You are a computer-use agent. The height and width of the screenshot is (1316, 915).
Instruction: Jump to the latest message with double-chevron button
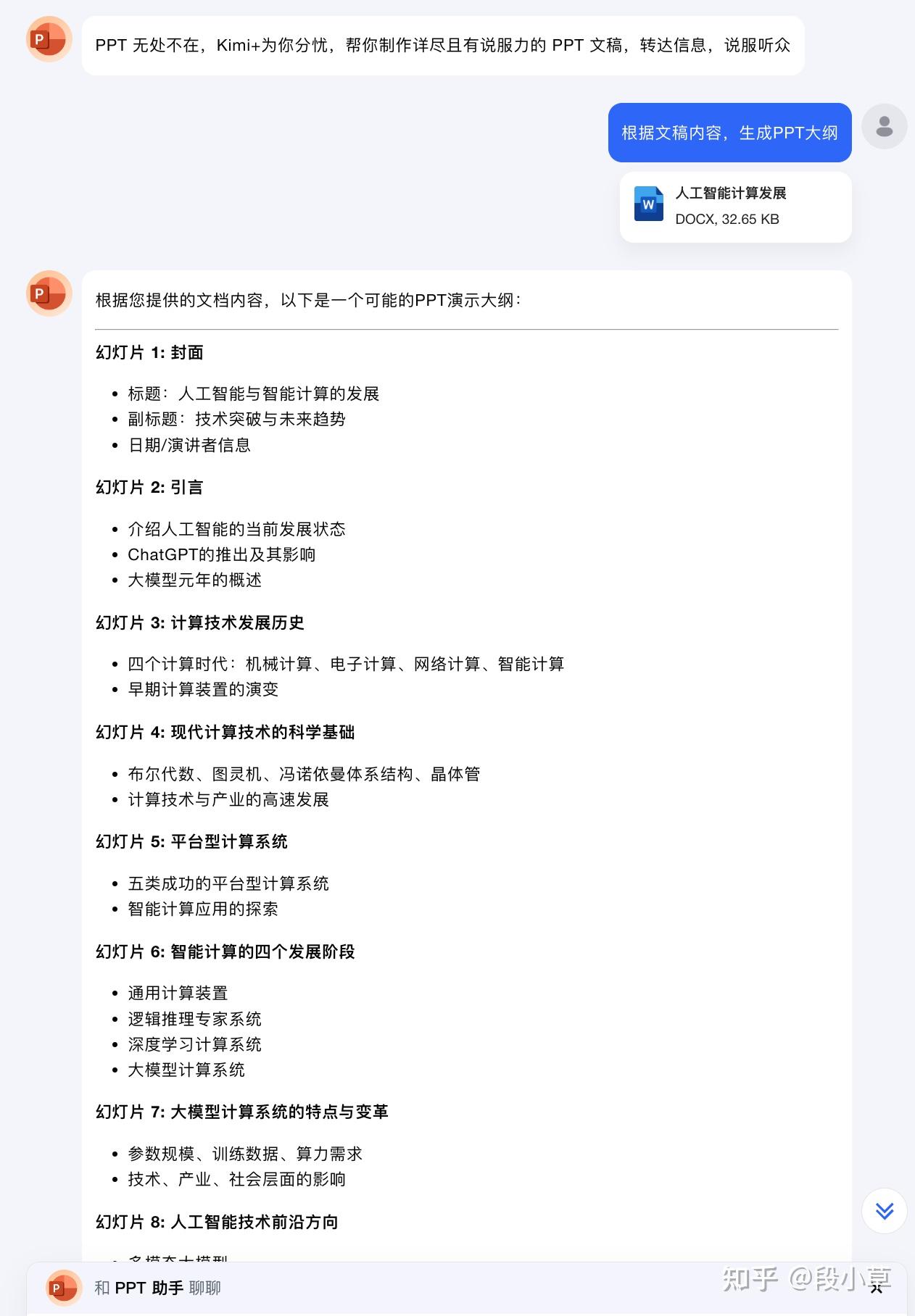(884, 1211)
